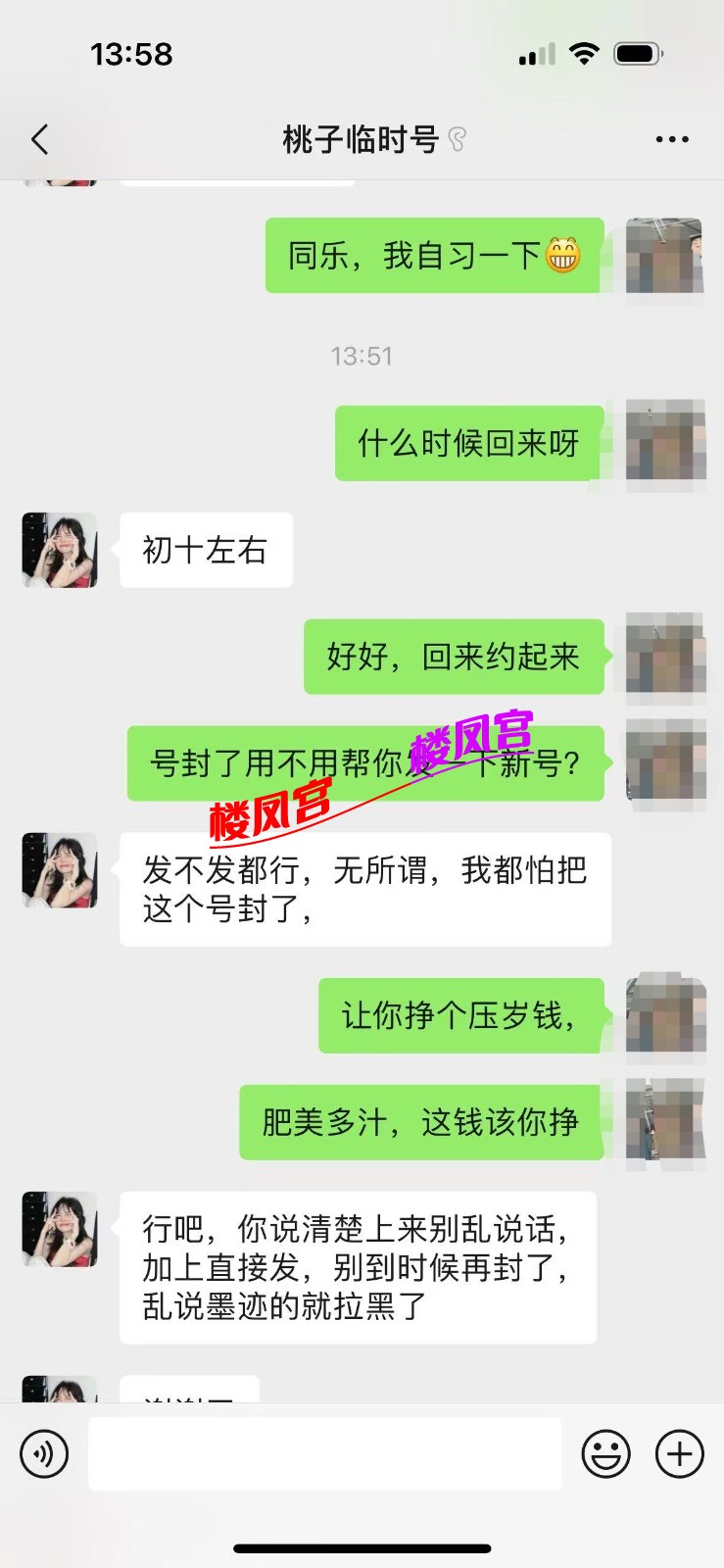Open the chat info overflow menu

672,140
